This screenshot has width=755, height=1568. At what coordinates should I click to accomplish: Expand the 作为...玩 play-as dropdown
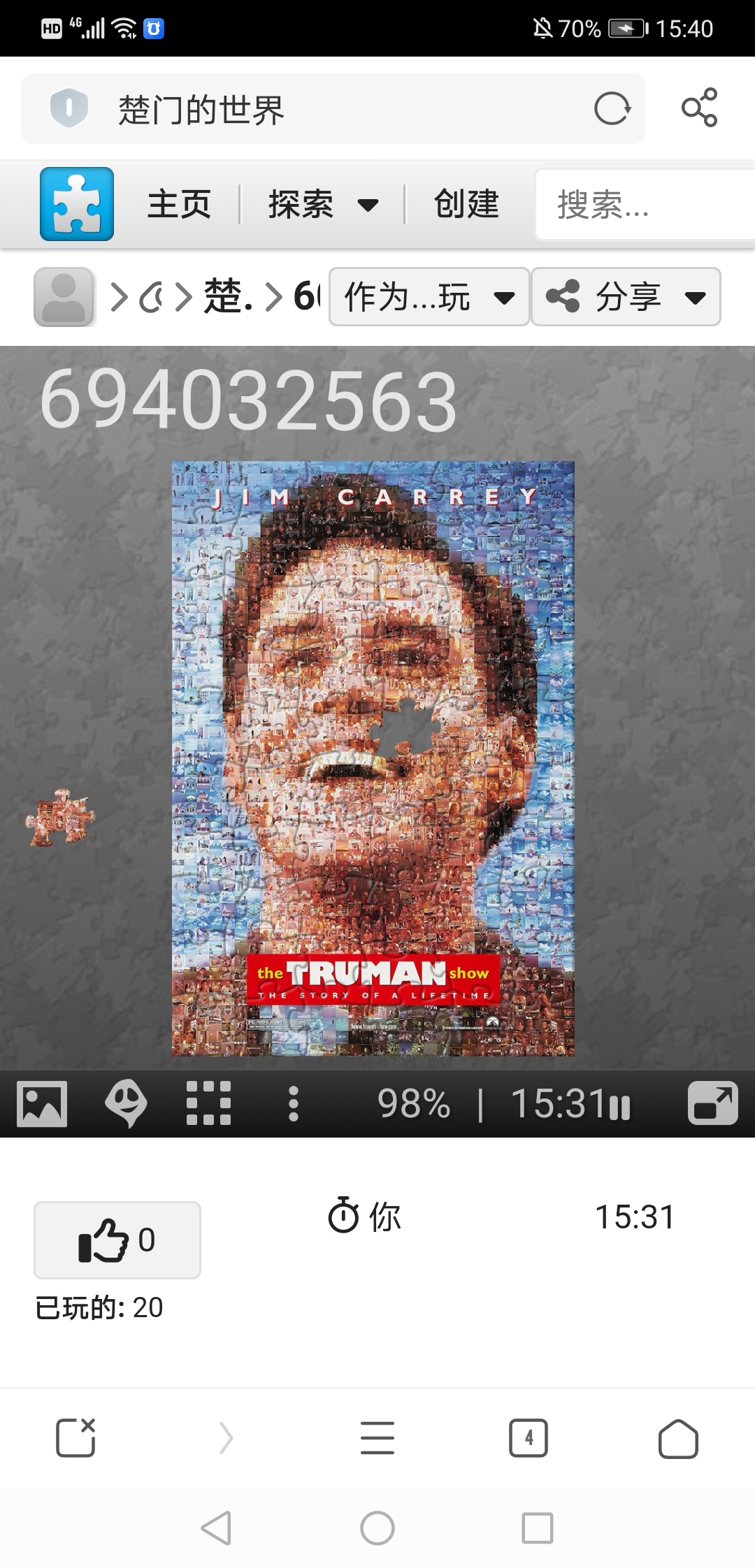pyautogui.click(x=429, y=297)
